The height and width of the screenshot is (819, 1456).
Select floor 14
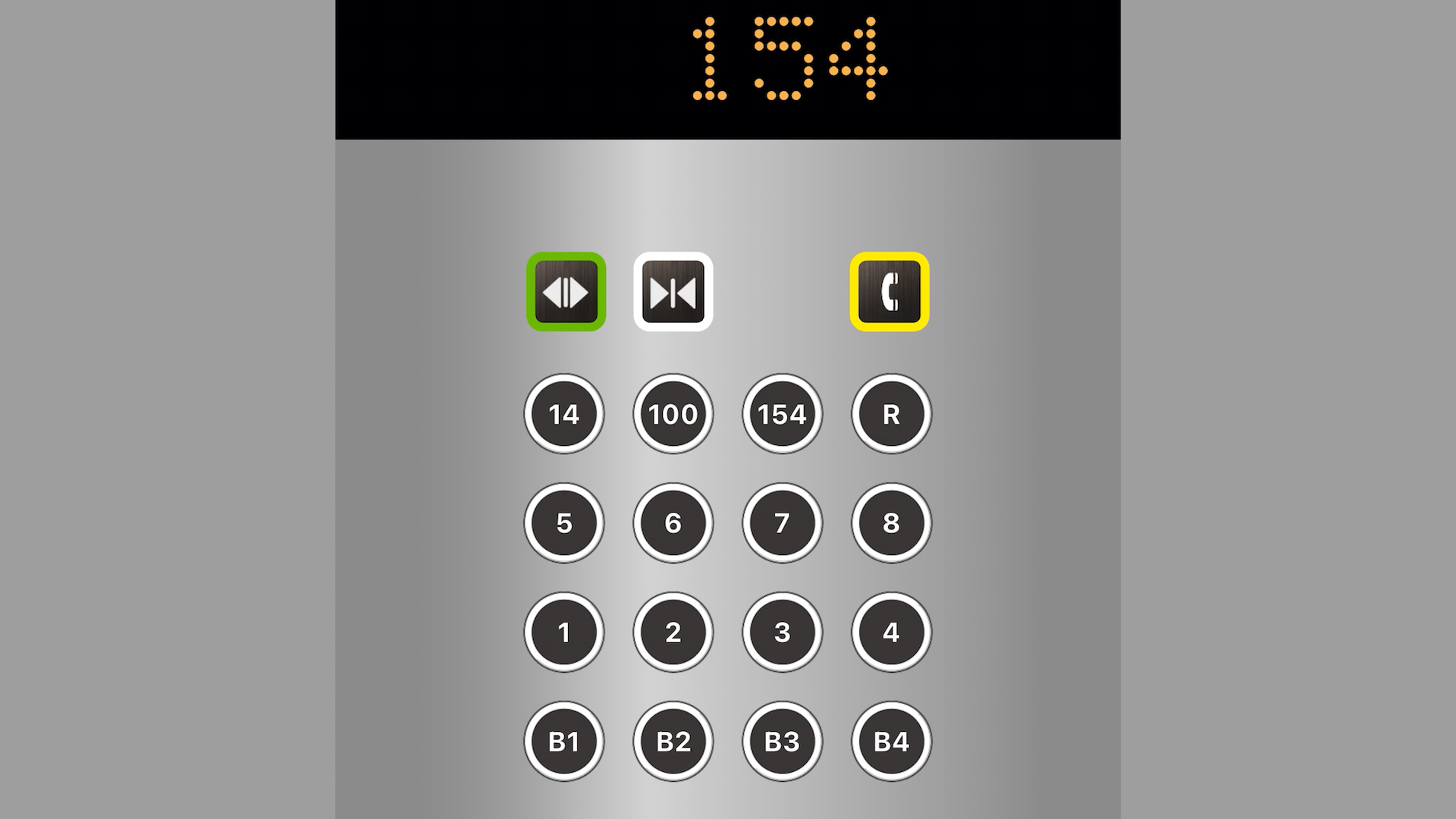[564, 414]
